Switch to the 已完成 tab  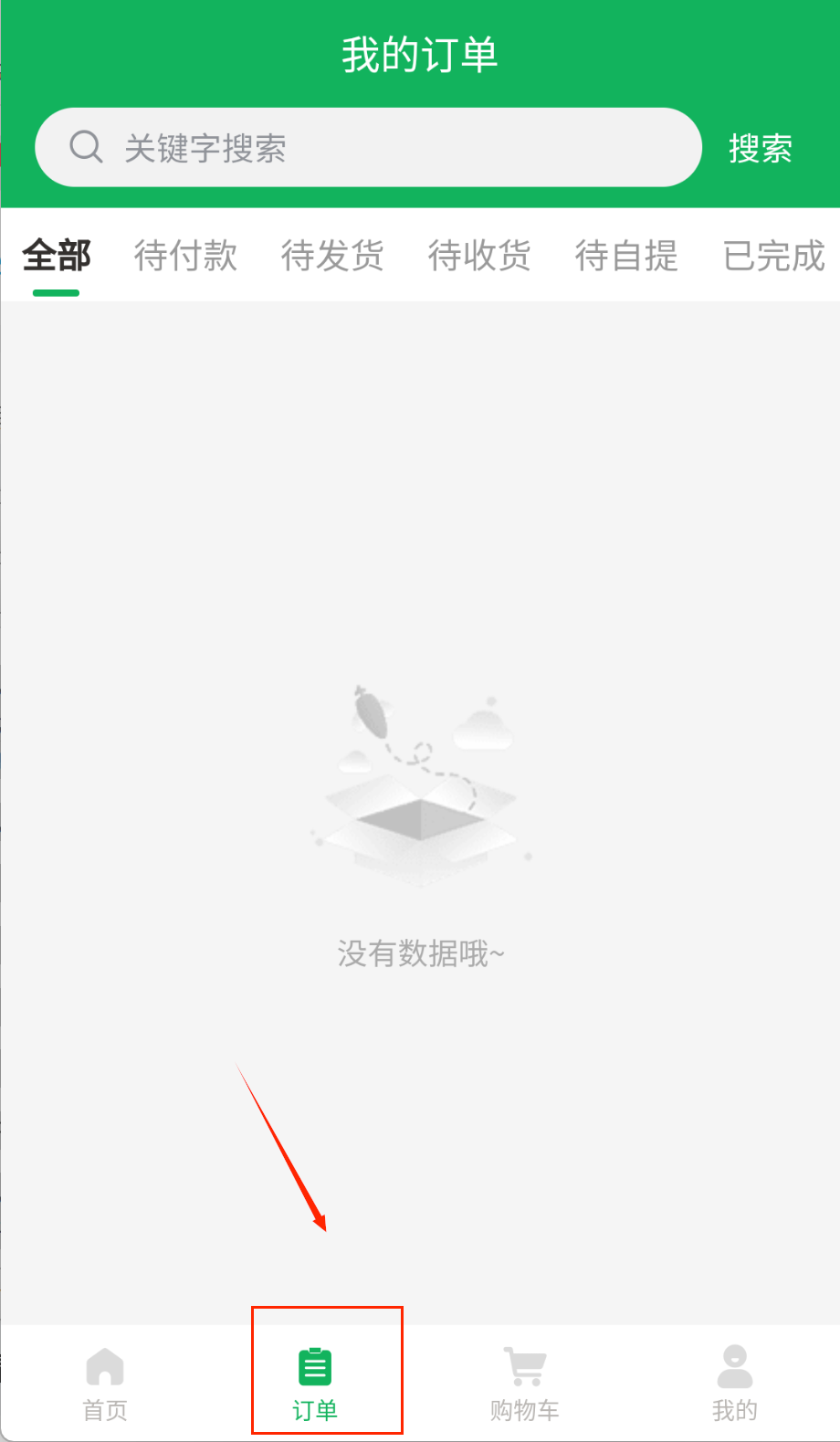click(773, 256)
